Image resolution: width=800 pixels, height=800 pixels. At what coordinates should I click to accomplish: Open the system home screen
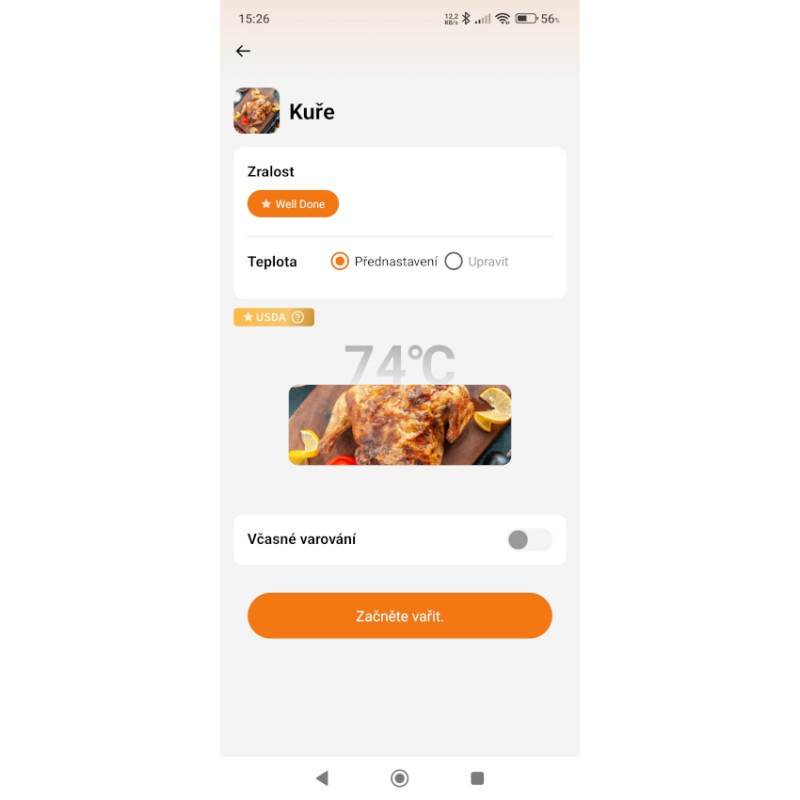[399, 778]
